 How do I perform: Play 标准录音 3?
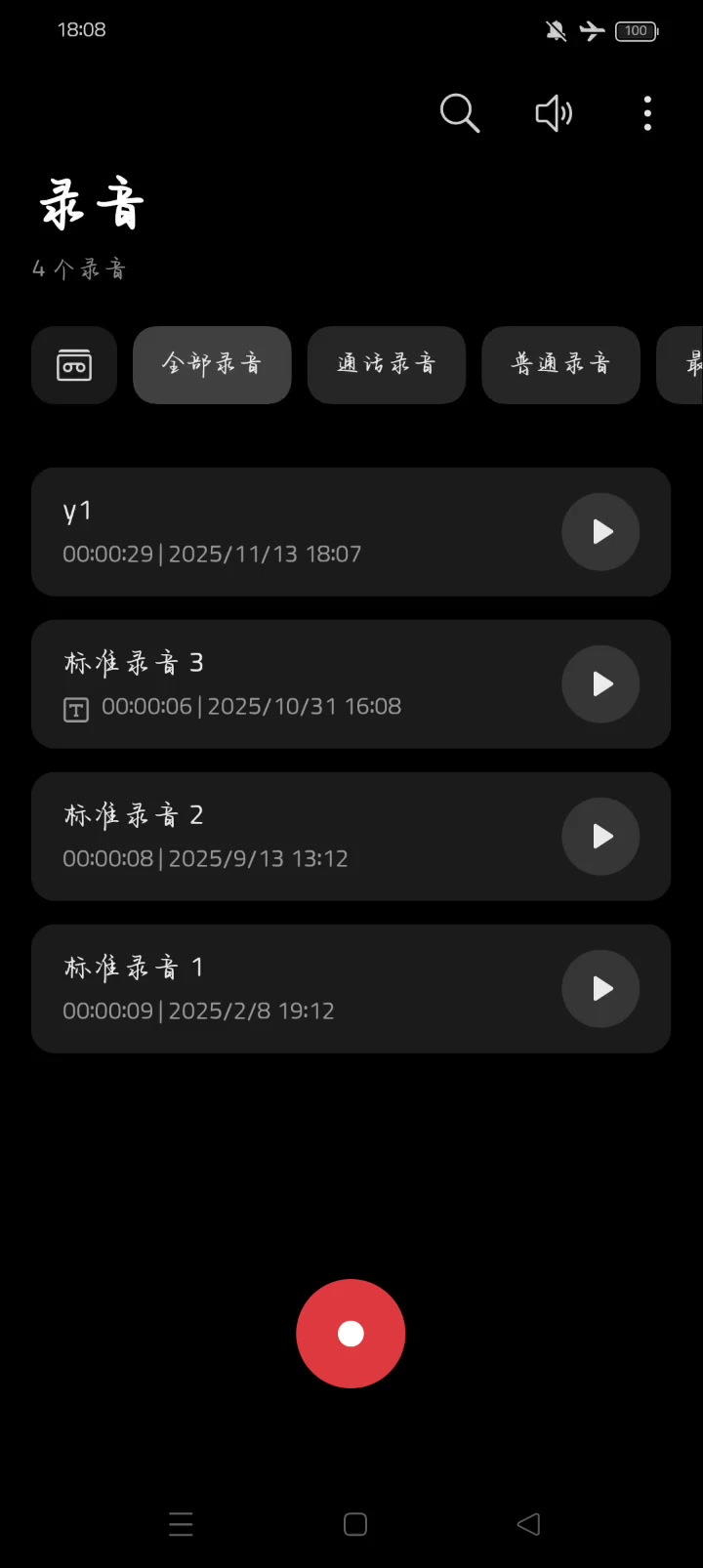click(x=600, y=684)
